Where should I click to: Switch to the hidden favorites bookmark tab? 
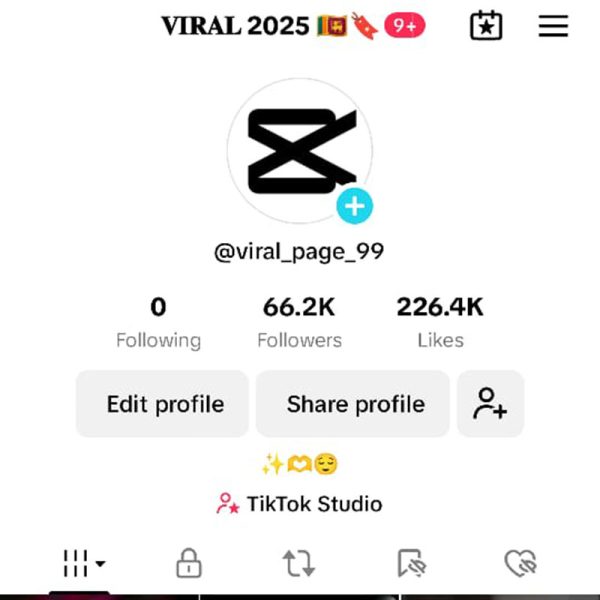tap(410, 564)
